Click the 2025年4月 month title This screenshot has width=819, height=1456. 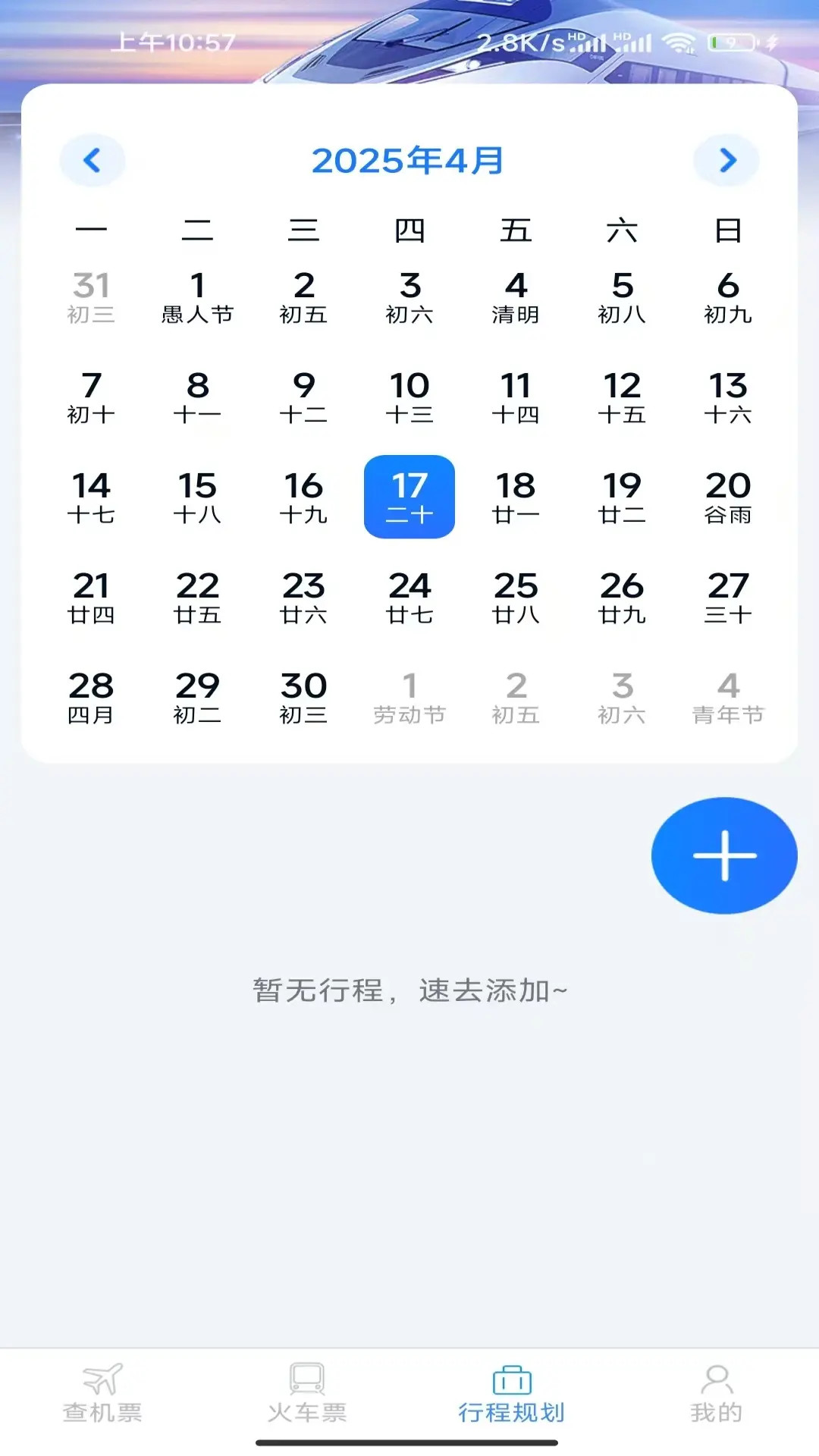[x=409, y=160]
